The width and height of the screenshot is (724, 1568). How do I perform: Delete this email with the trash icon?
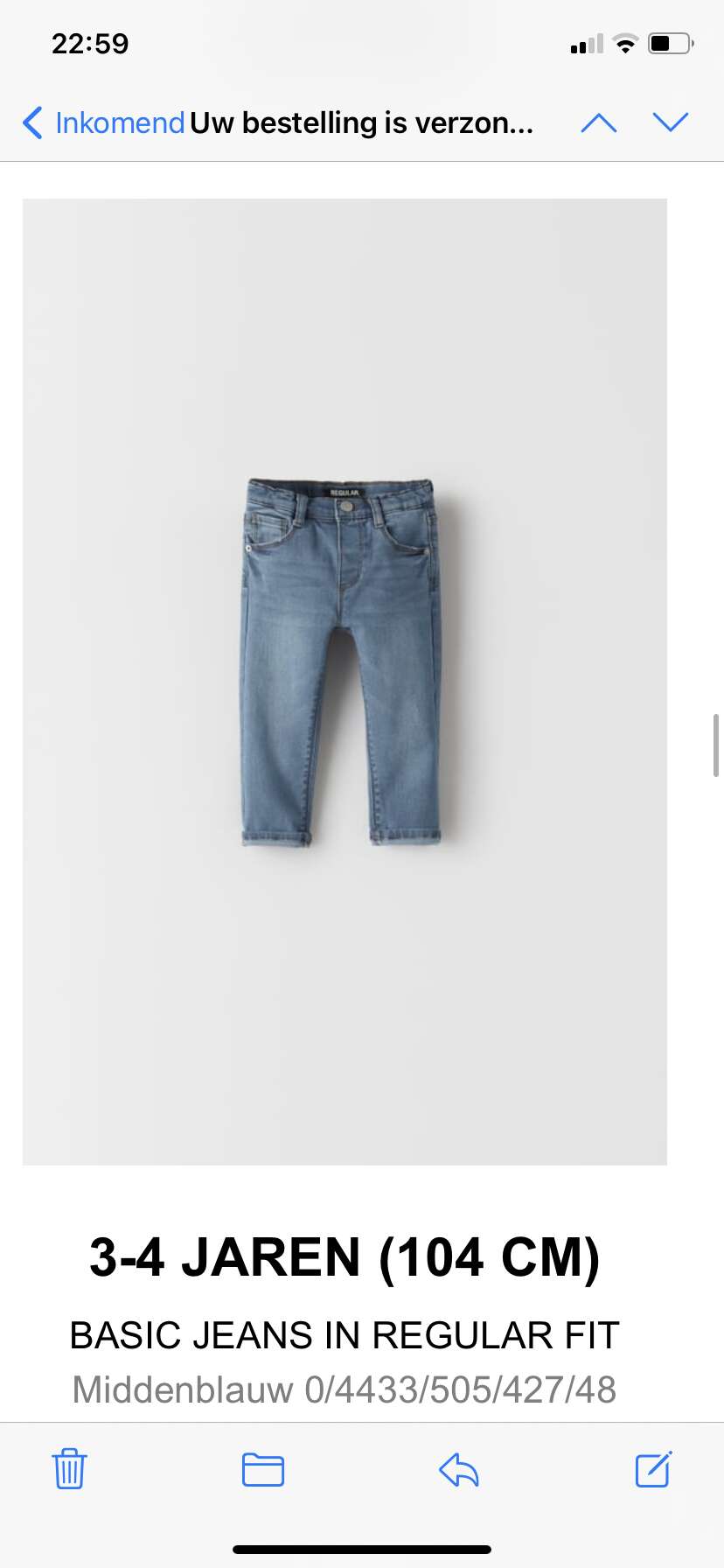pyautogui.click(x=69, y=1468)
